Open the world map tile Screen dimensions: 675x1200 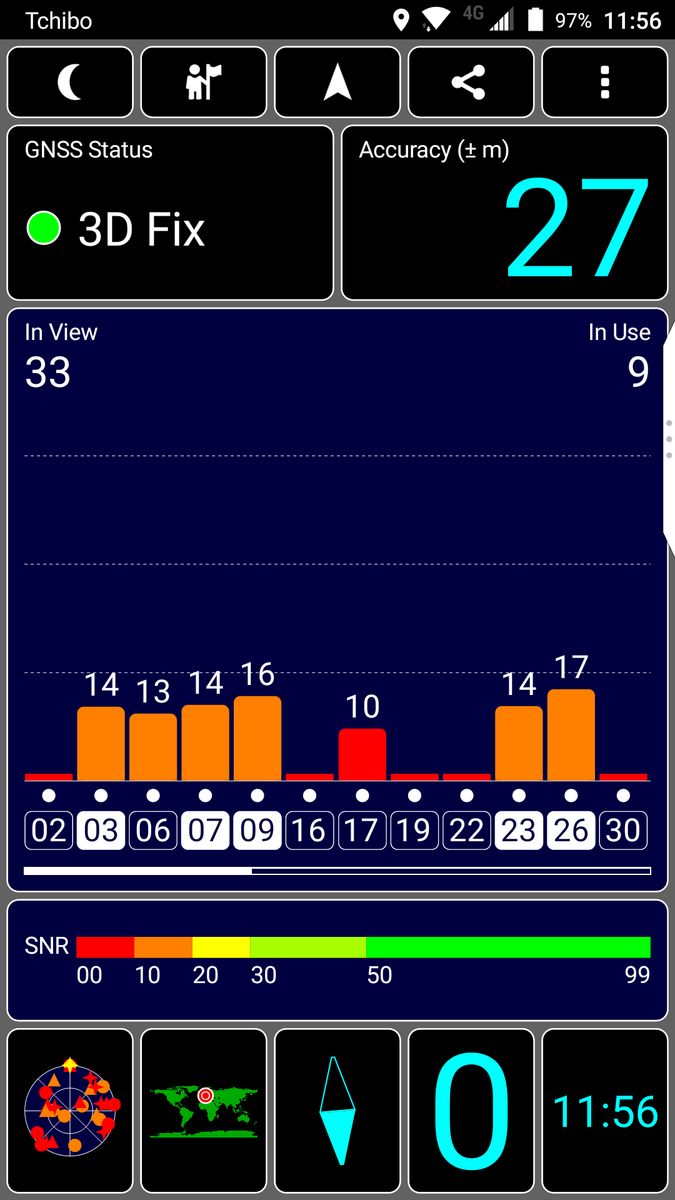tap(204, 1111)
